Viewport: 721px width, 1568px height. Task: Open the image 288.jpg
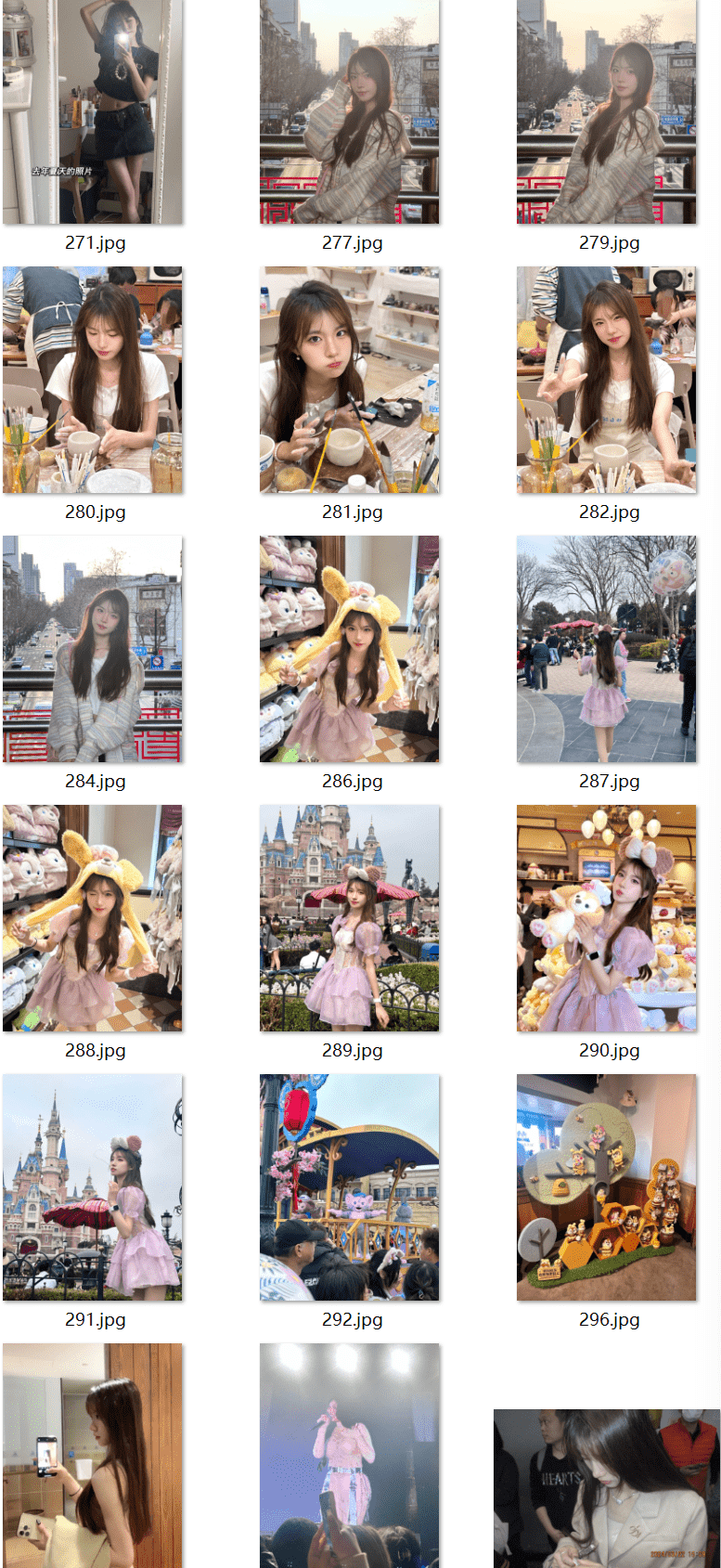pyautogui.click(x=93, y=918)
